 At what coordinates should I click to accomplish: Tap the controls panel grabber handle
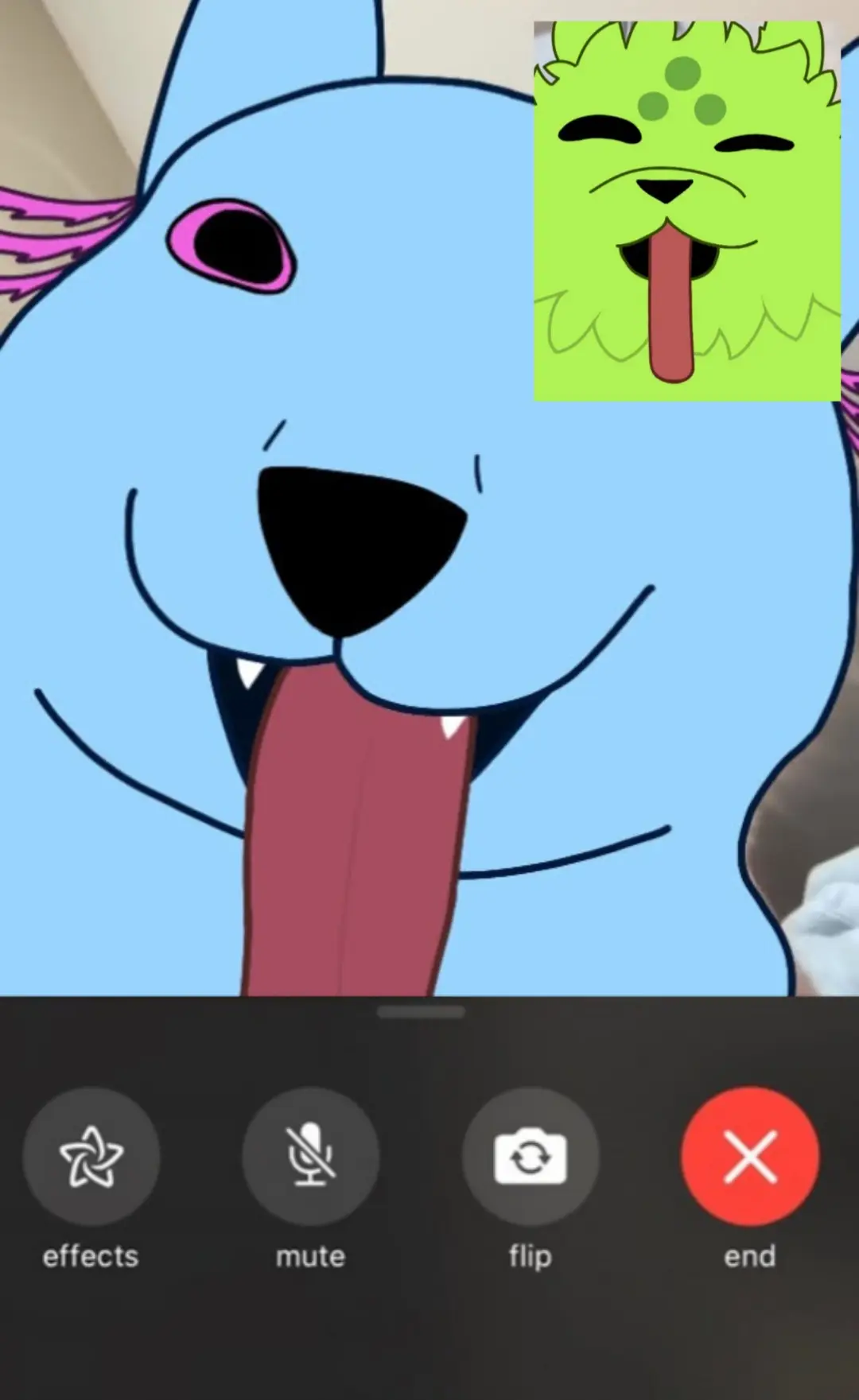click(x=421, y=1012)
